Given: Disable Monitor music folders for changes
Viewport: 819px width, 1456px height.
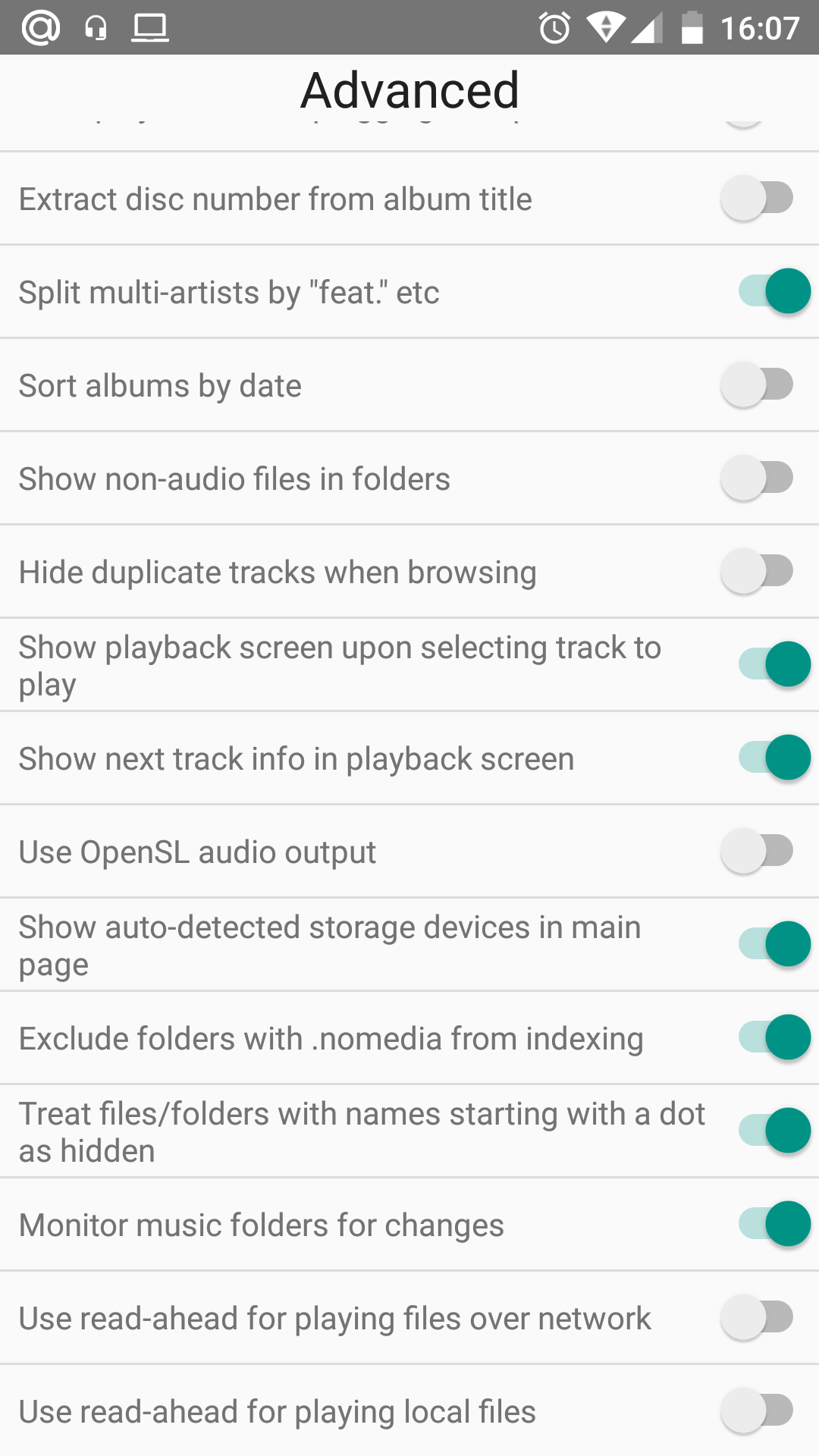Looking at the screenshot, I should [x=775, y=1224].
